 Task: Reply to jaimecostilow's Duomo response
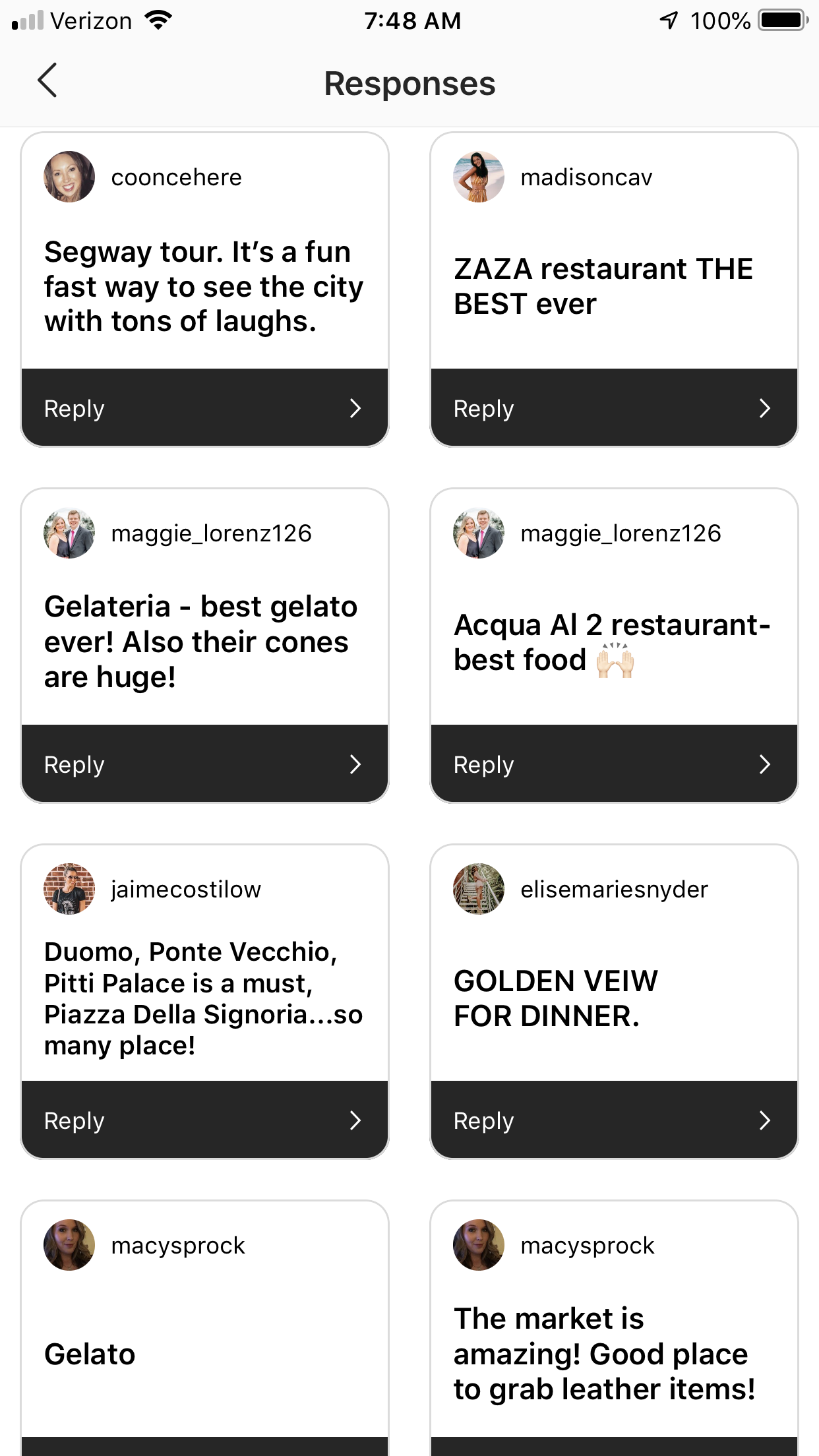204,1120
